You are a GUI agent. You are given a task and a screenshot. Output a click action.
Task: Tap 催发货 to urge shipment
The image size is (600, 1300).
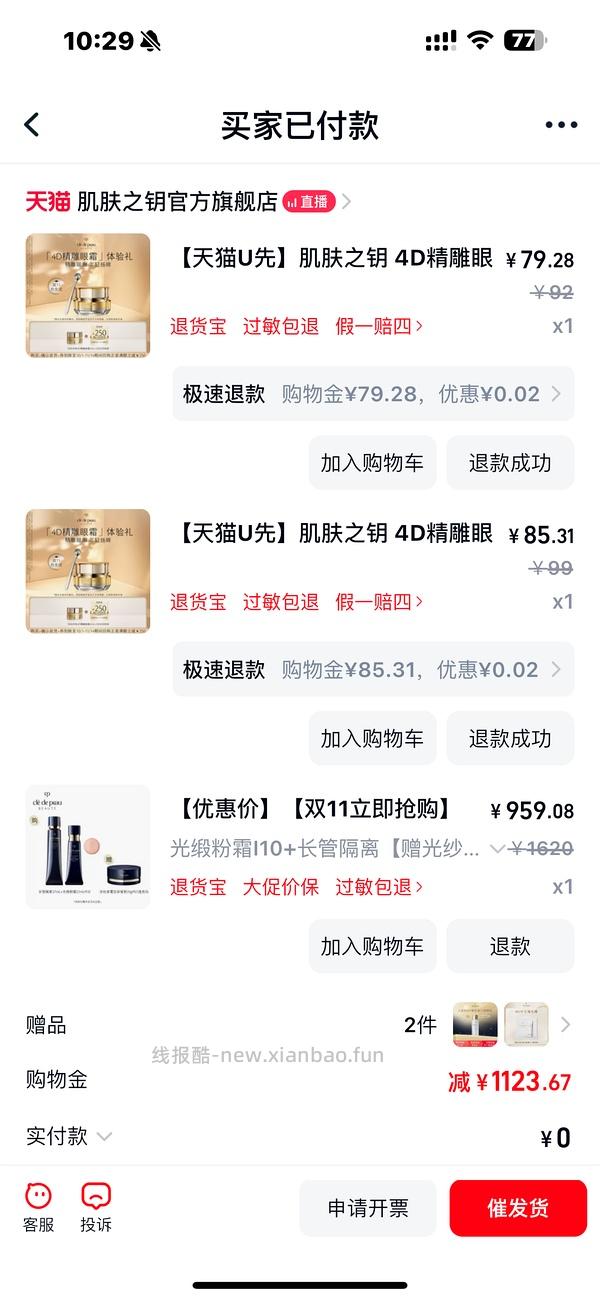517,1208
